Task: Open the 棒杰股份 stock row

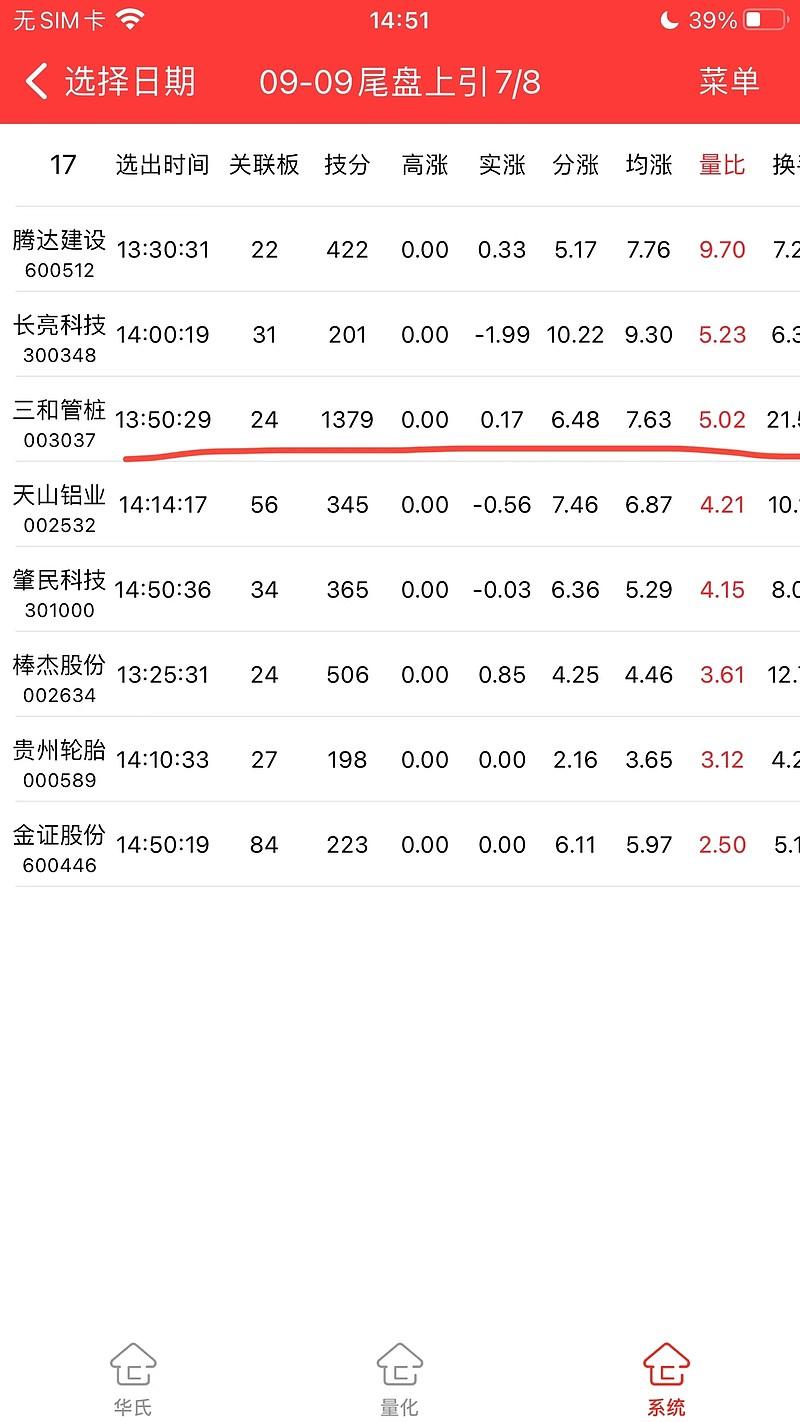Action: [400, 675]
